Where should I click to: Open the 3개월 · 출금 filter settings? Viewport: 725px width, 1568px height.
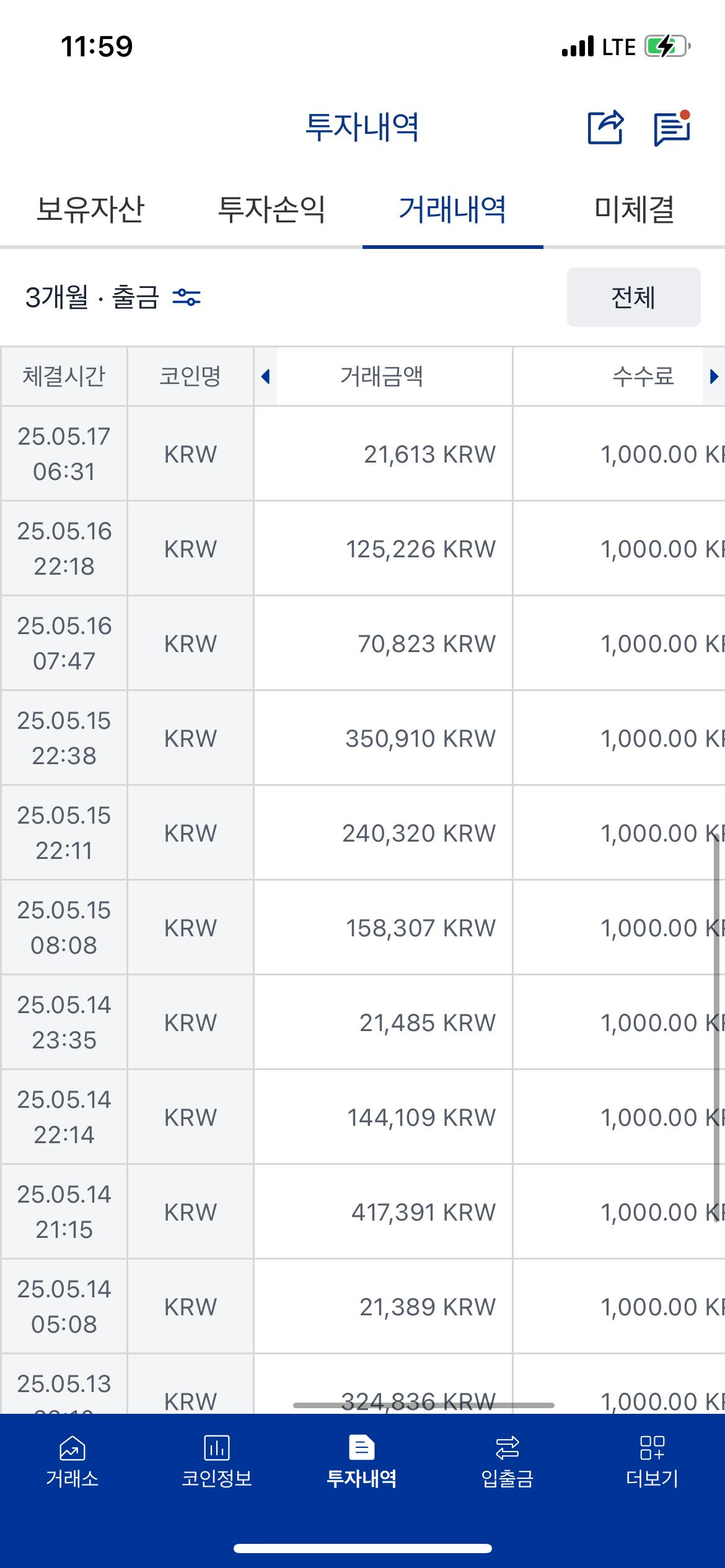(113, 298)
